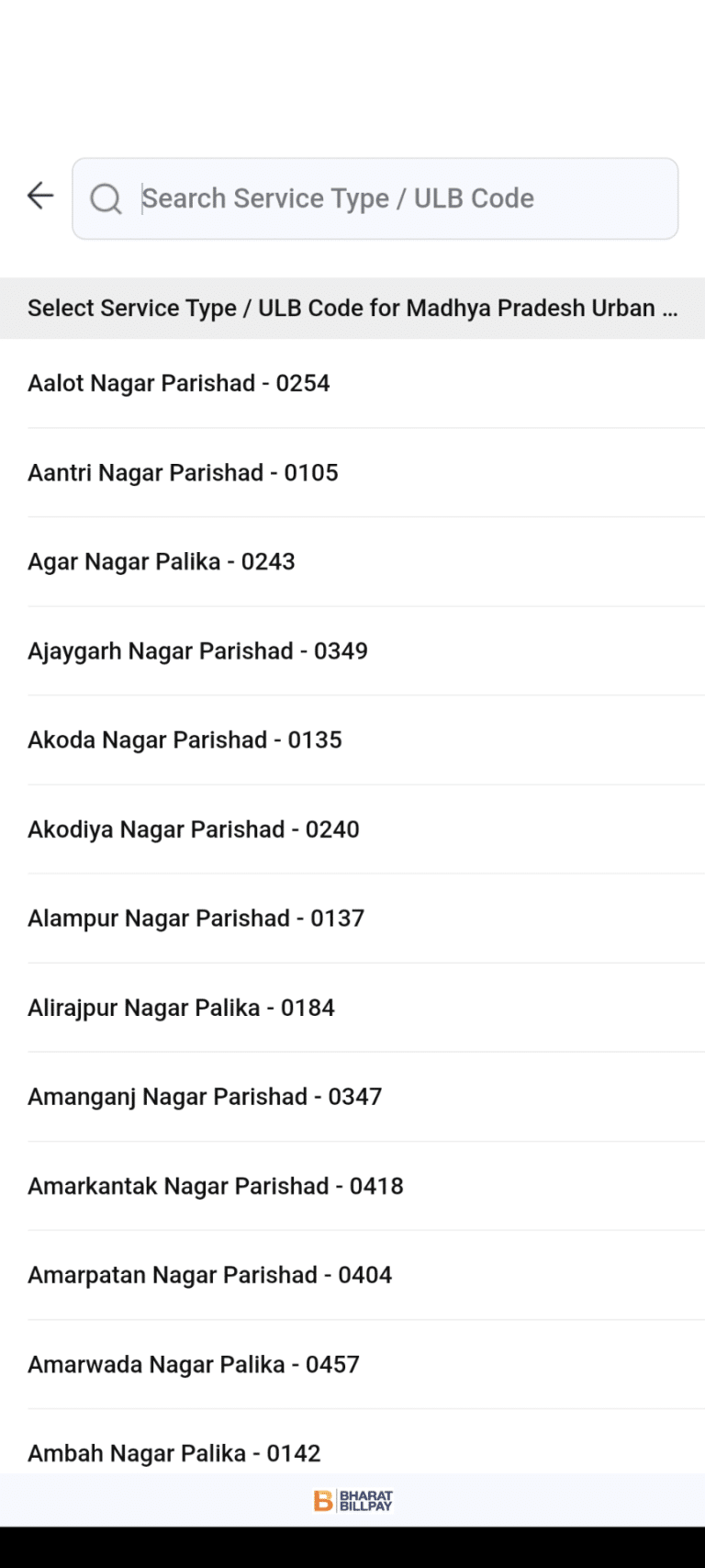Focus the Search Service Type / ULB Code field
705x1568 pixels.
coord(386,198)
